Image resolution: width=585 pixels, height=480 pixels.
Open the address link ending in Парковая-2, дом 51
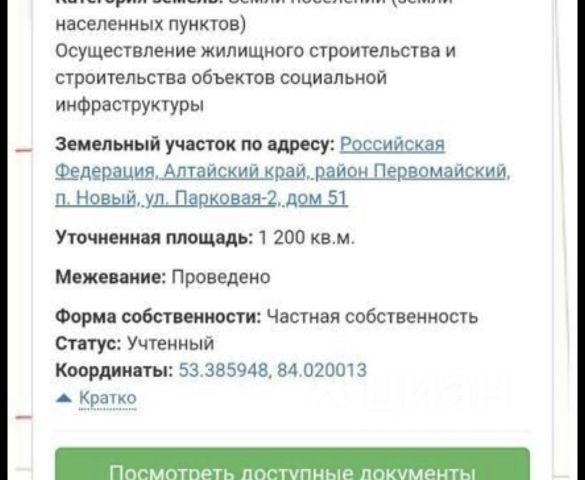point(283,171)
